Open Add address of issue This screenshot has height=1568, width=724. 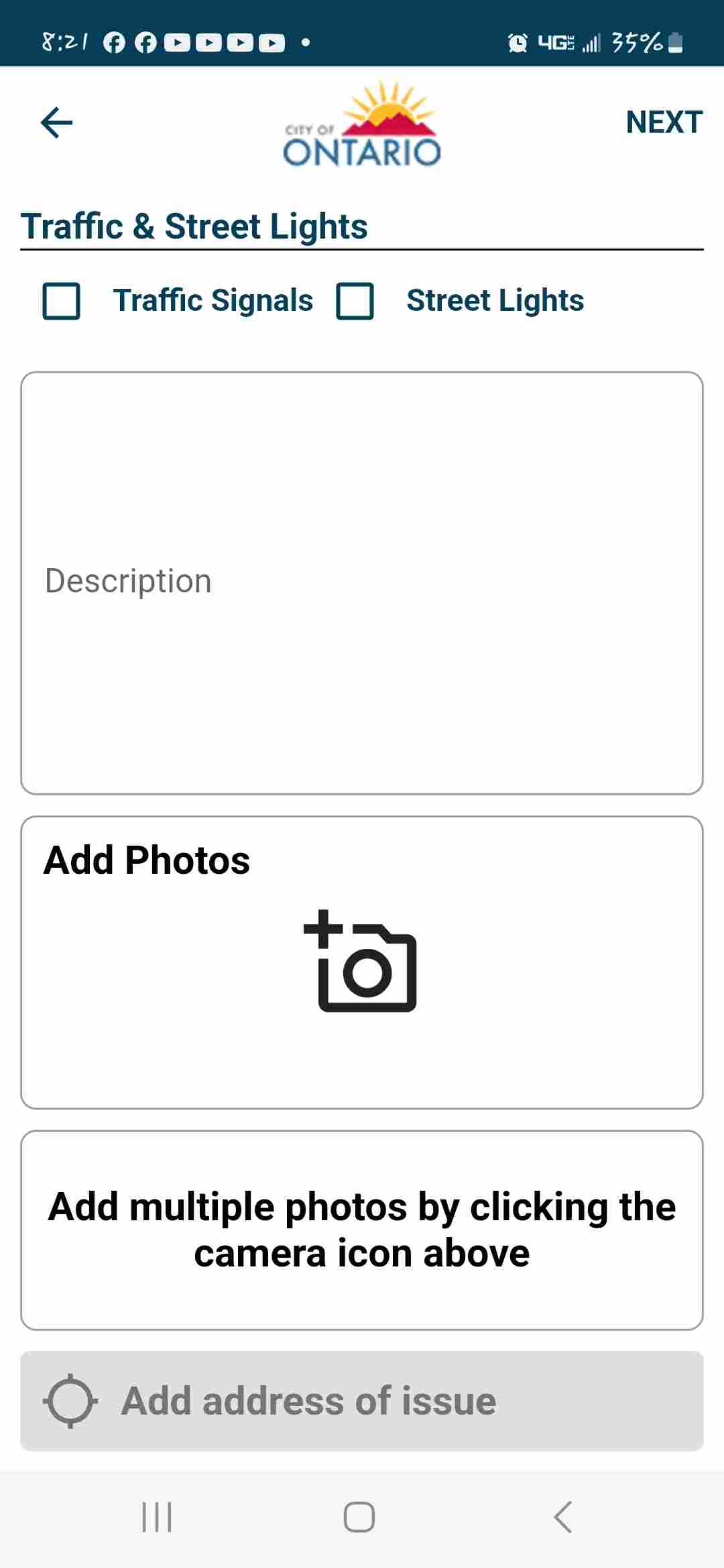click(362, 1401)
